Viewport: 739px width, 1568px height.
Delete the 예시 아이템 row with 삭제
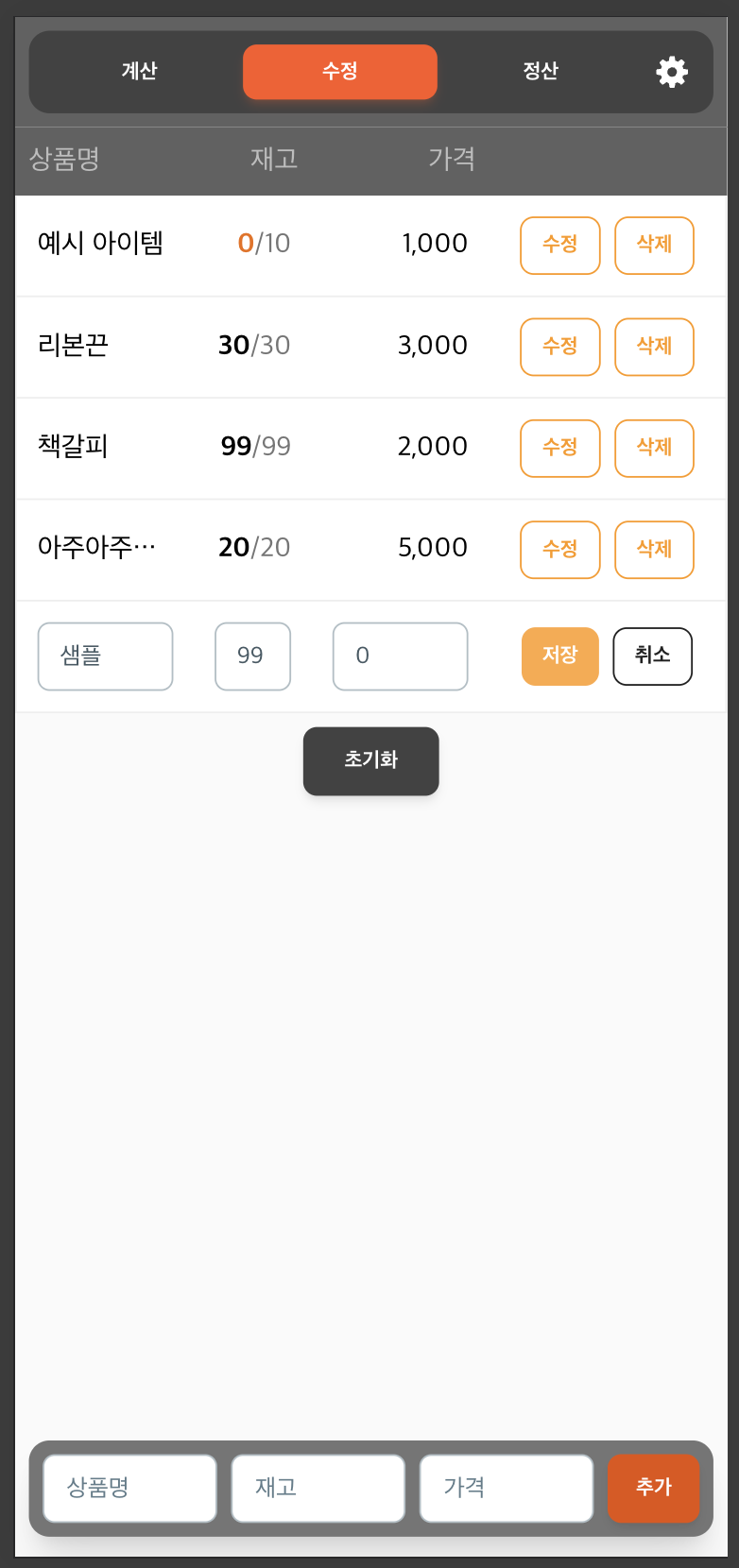pos(654,246)
